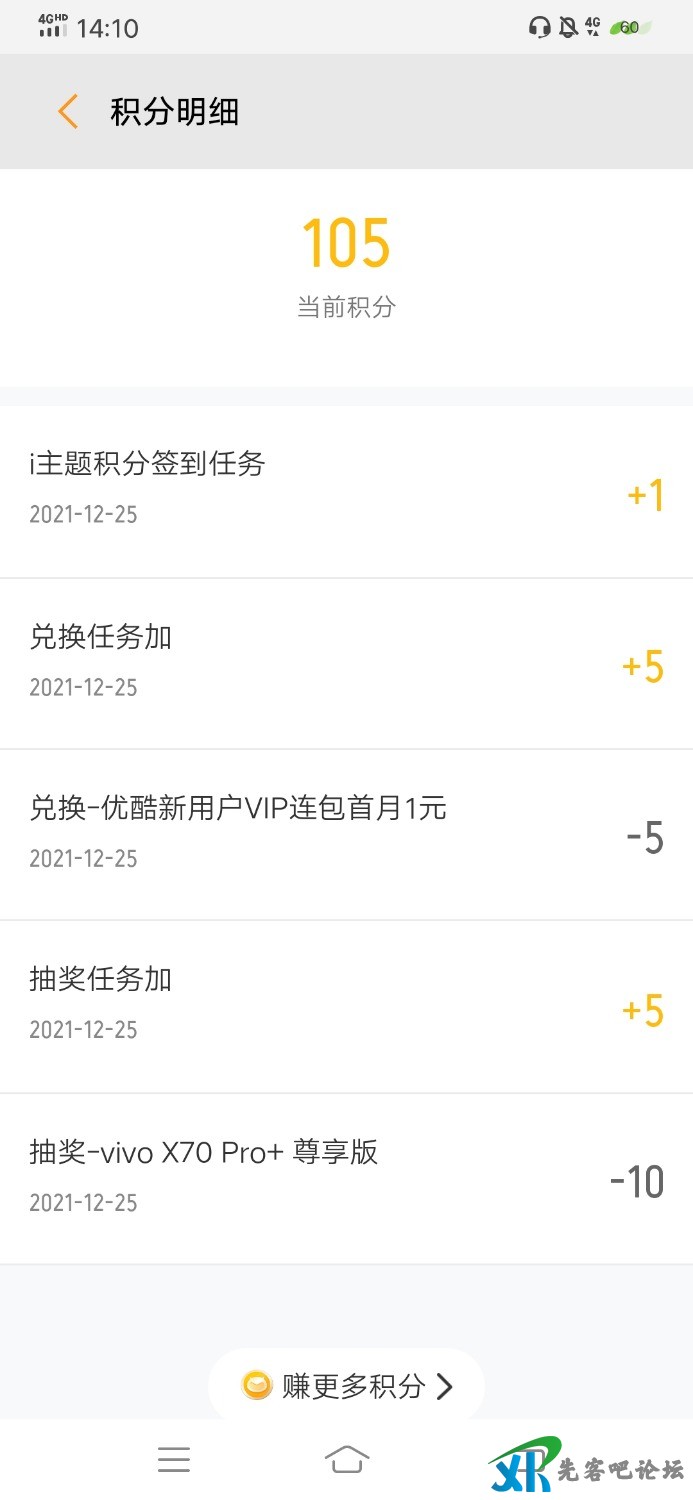This screenshot has height=1500, width=693.
Task: Open the system recent apps menu
Action: (174, 1461)
